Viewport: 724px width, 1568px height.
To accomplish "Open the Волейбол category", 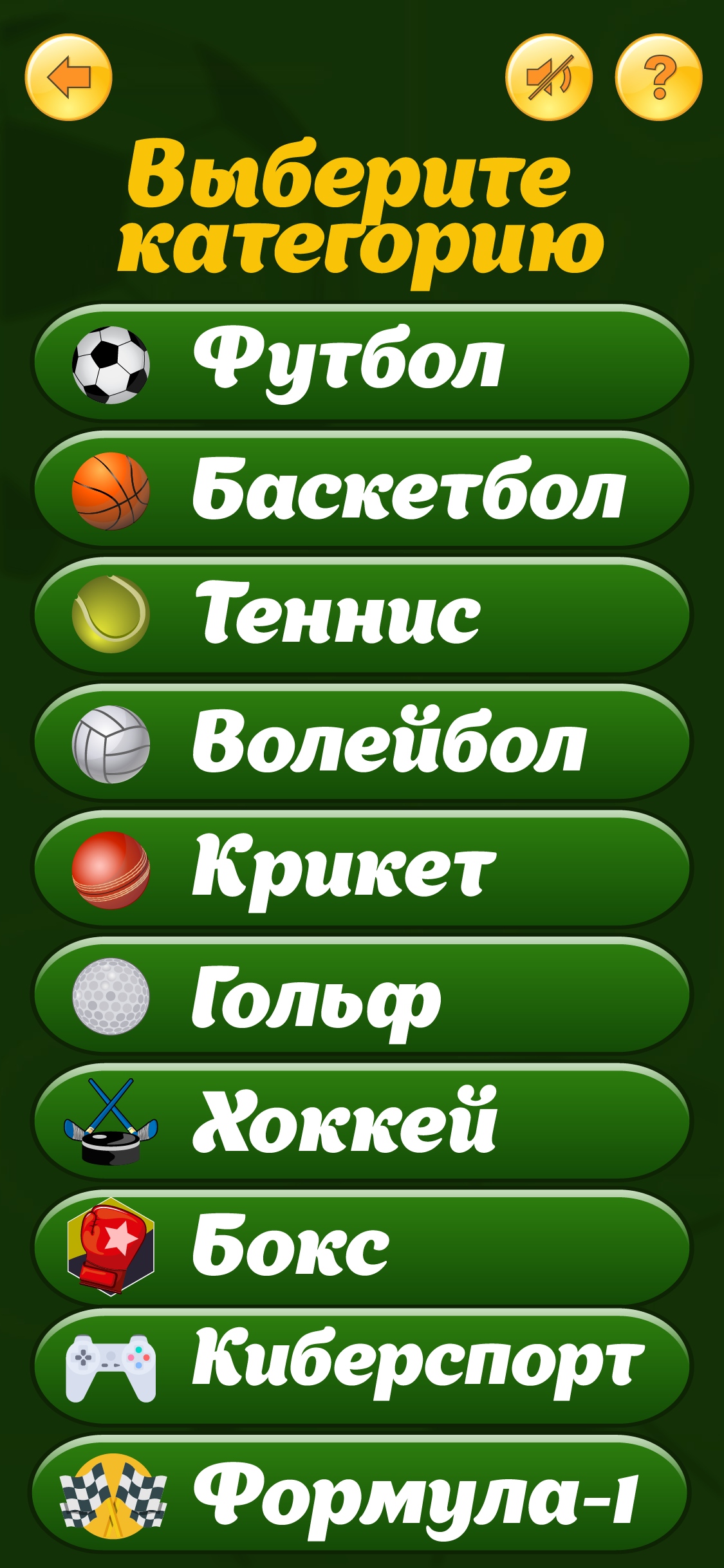I will [x=362, y=743].
